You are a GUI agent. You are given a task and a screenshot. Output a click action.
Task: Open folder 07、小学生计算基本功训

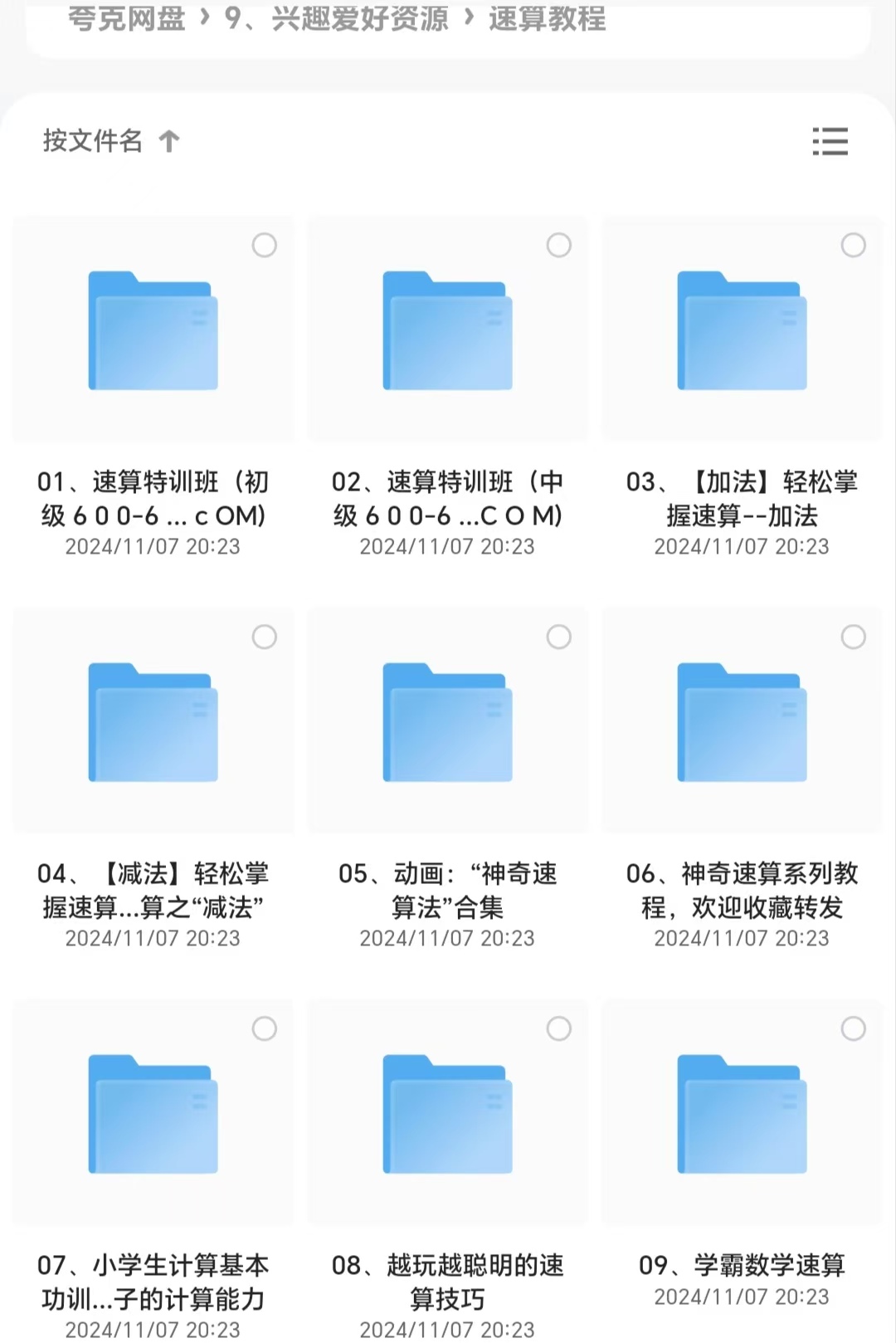(153, 1114)
